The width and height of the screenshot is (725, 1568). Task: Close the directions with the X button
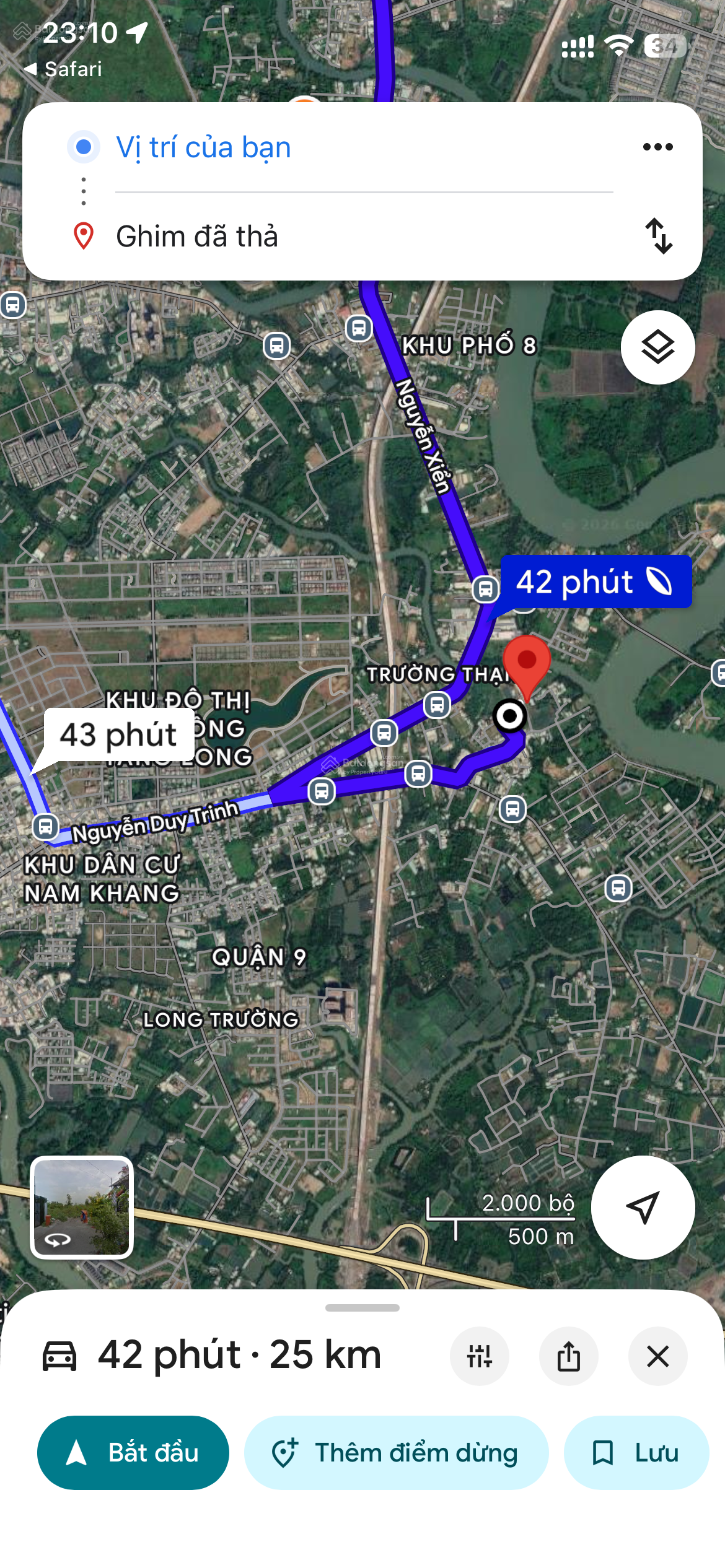coord(657,1356)
